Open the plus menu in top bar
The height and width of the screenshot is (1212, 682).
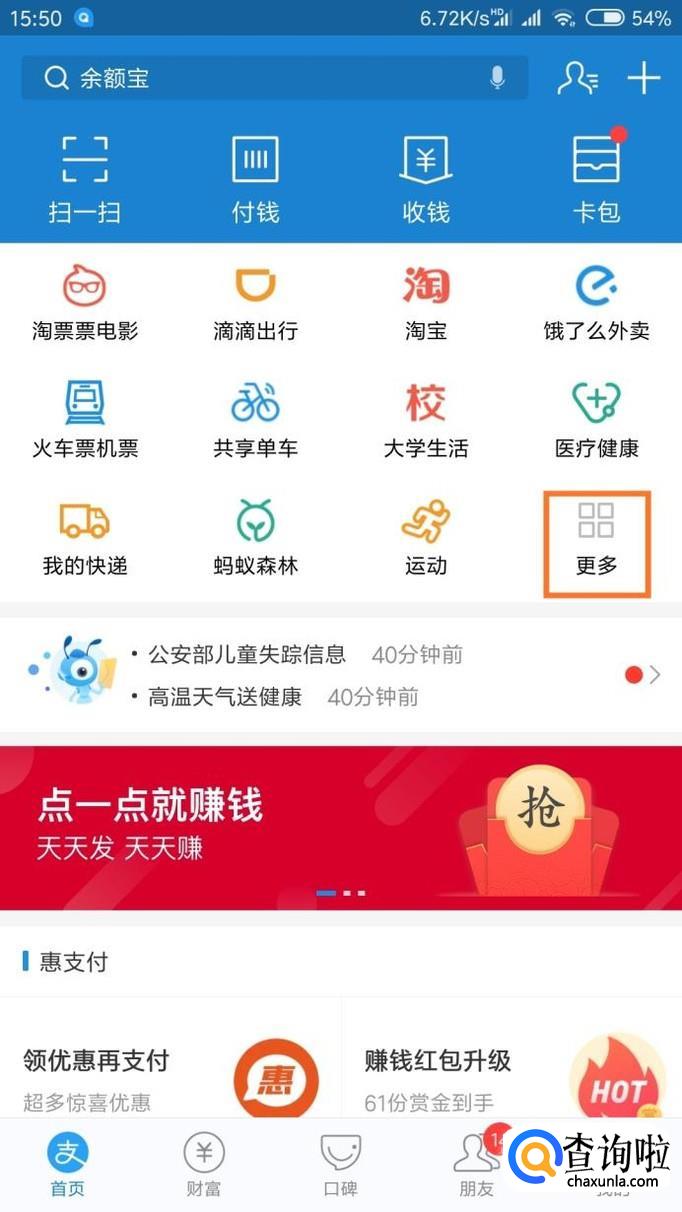pyautogui.click(x=644, y=78)
